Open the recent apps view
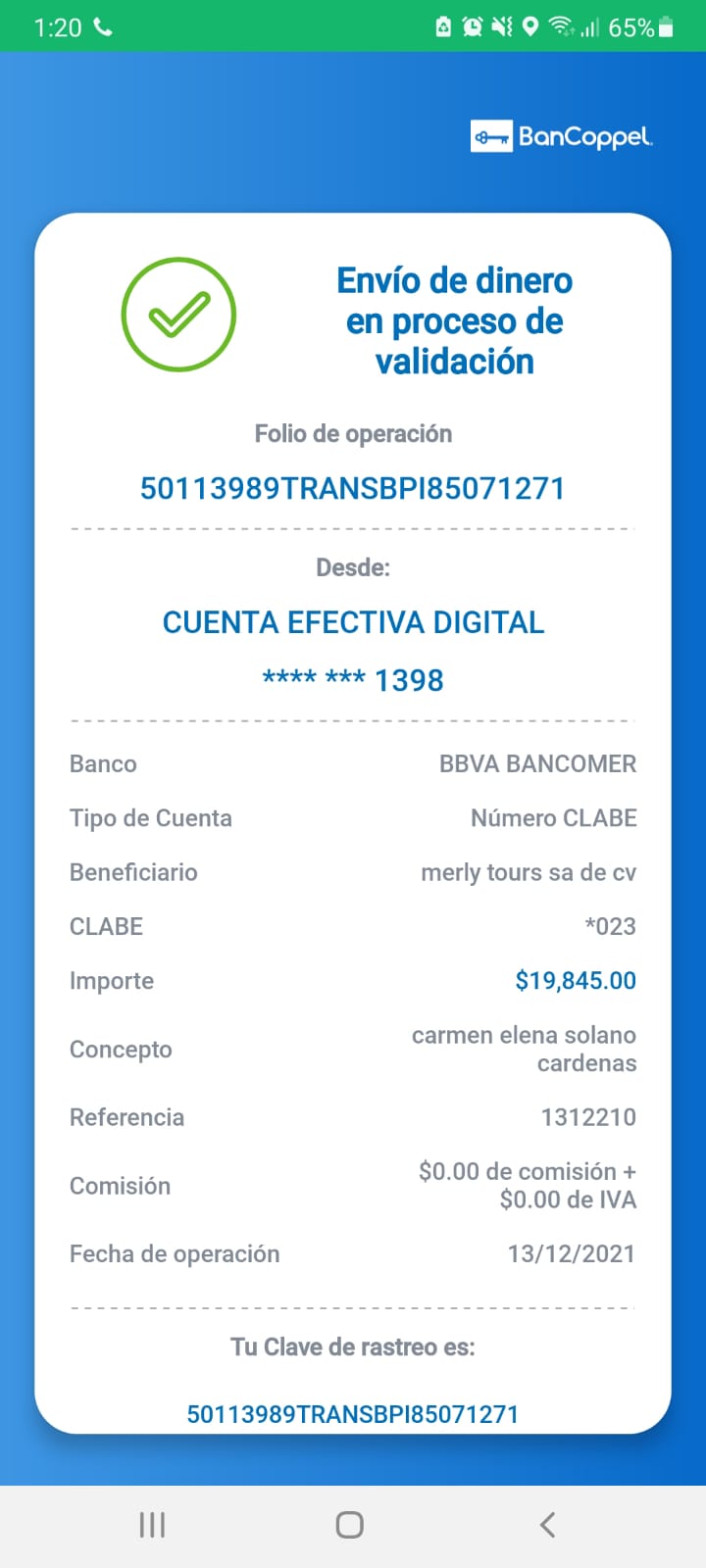This screenshot has width=706, height=1568. click(152, 1525)
